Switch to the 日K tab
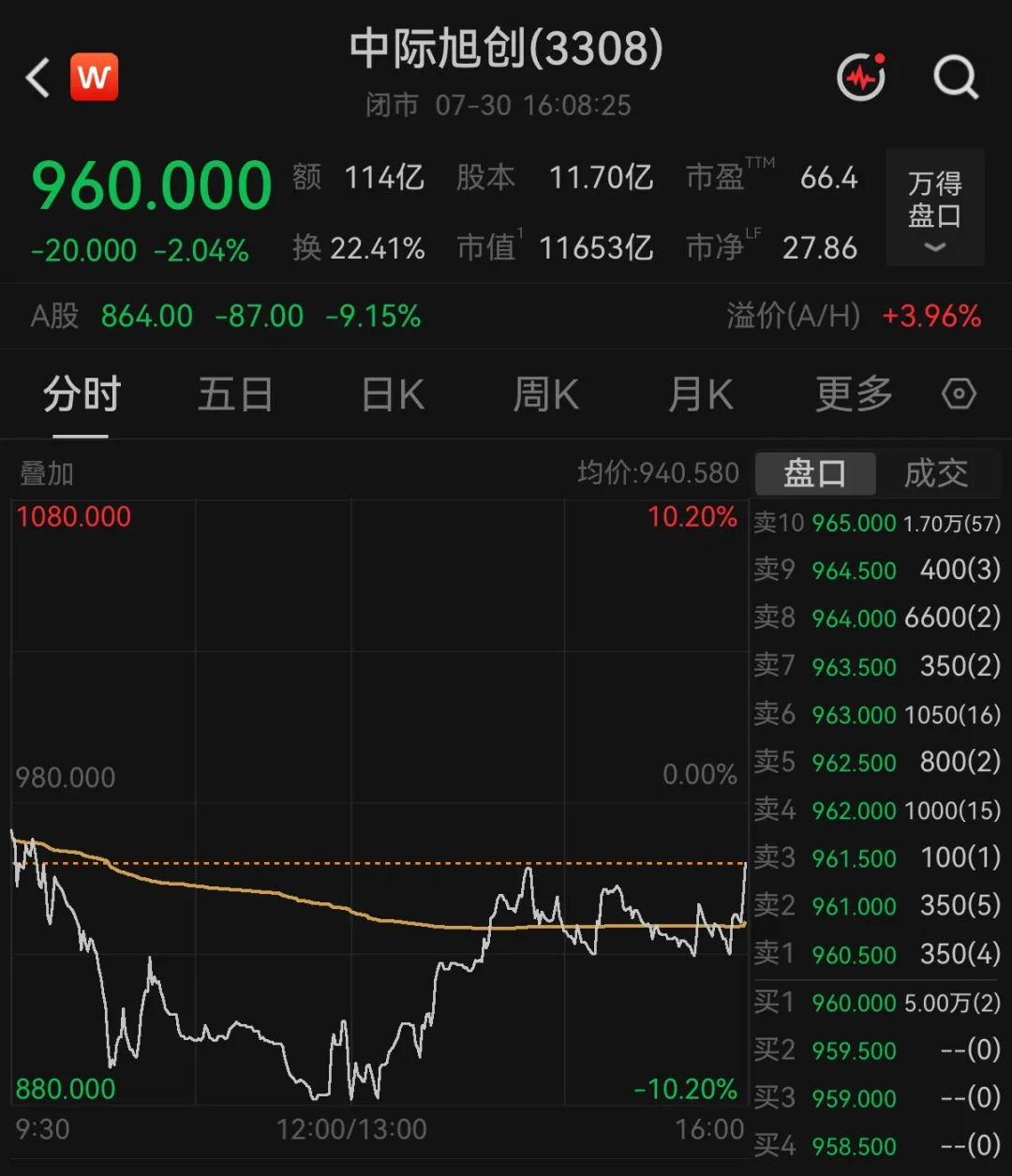 coord(393,394)
